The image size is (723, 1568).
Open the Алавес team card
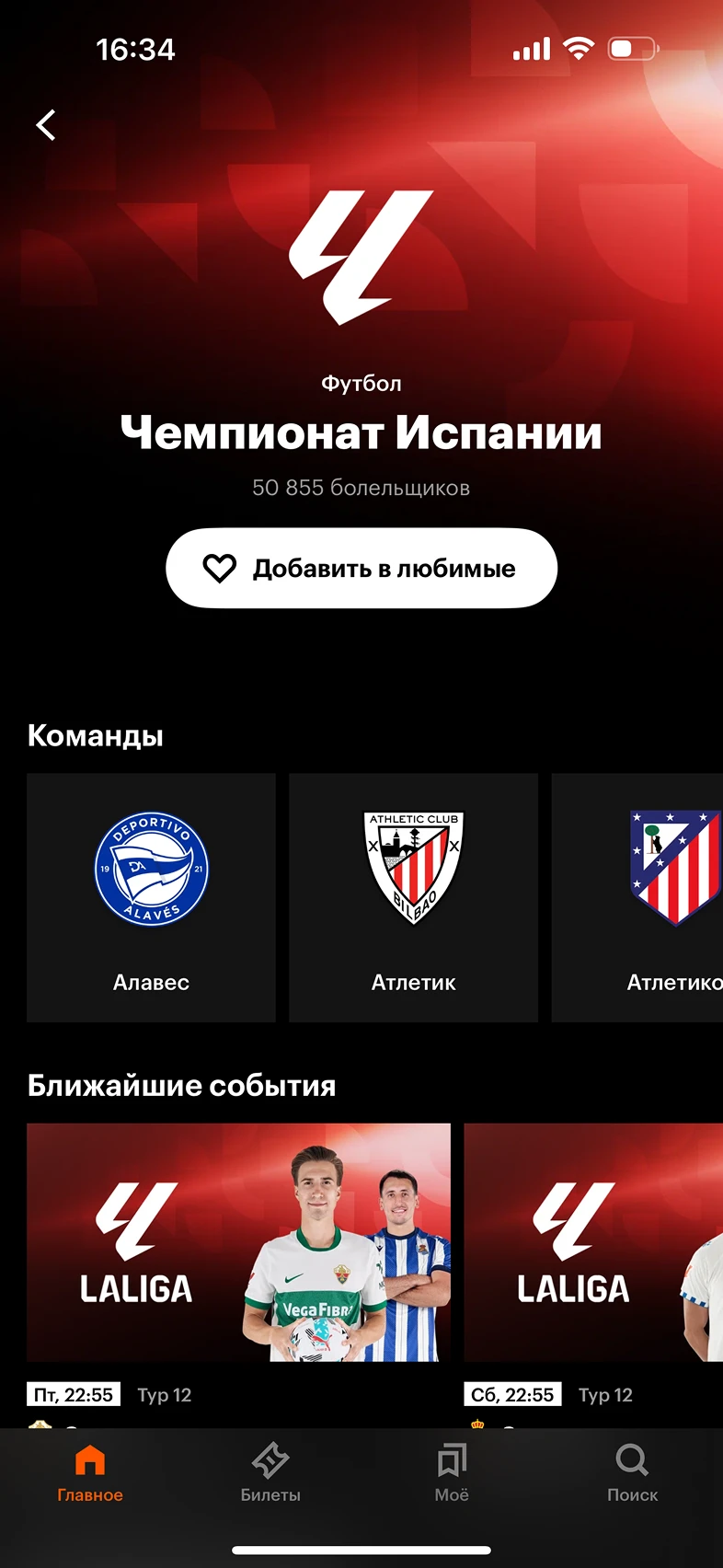point(151,897)
